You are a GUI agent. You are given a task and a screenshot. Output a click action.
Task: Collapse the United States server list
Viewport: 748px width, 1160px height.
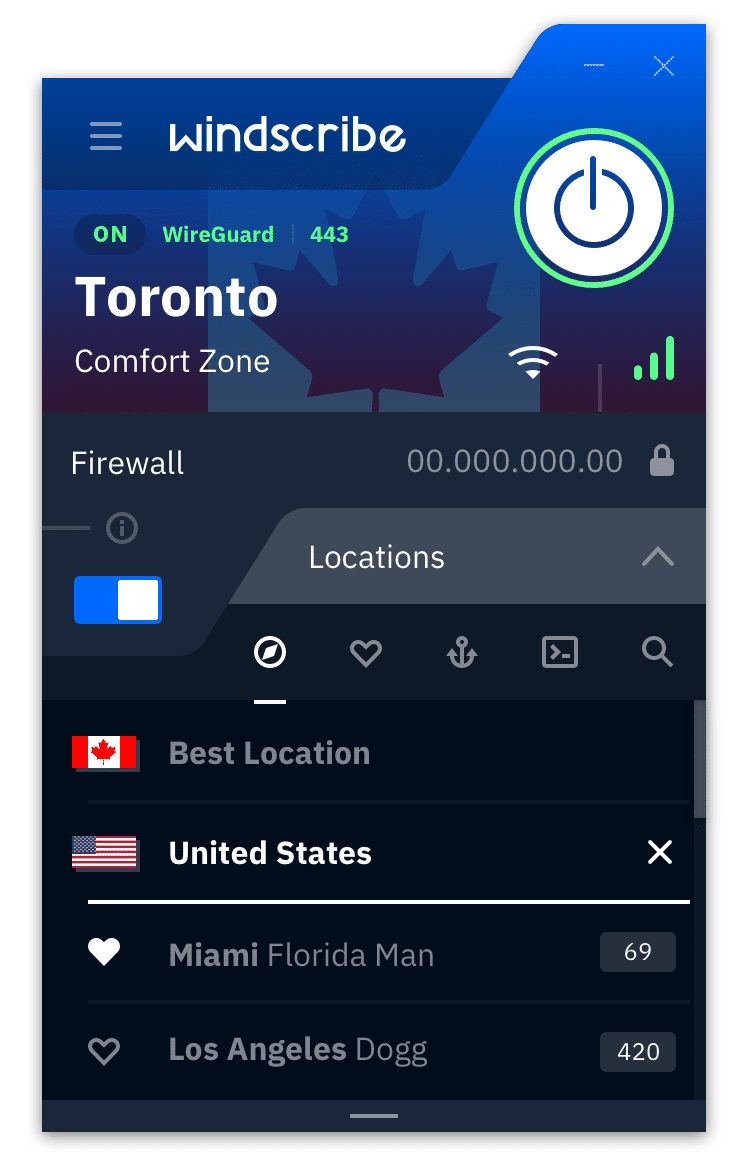pyautogui.click(x=659, y=853)
